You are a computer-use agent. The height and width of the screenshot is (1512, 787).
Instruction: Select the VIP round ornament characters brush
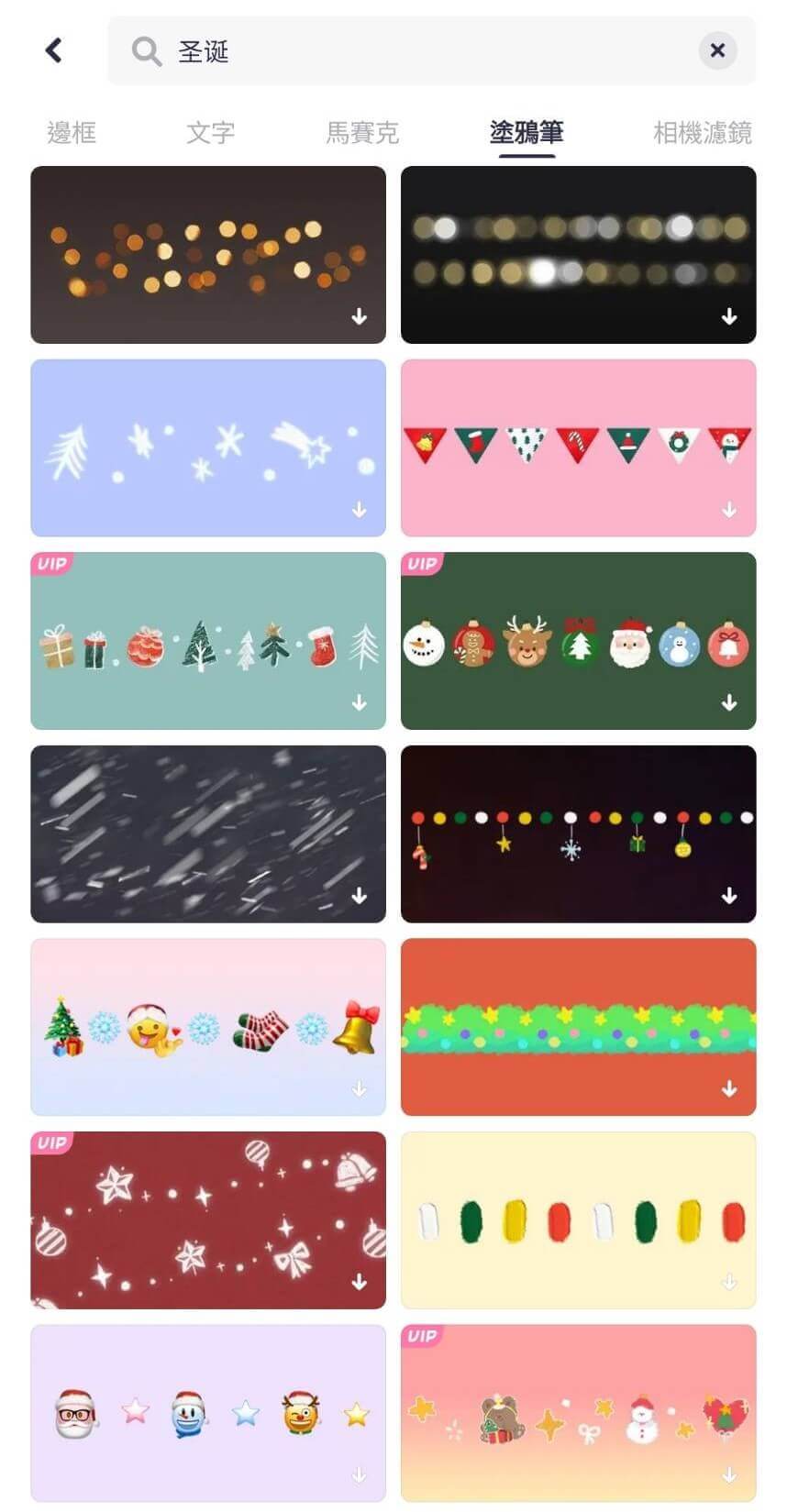[x=578, y=641]
